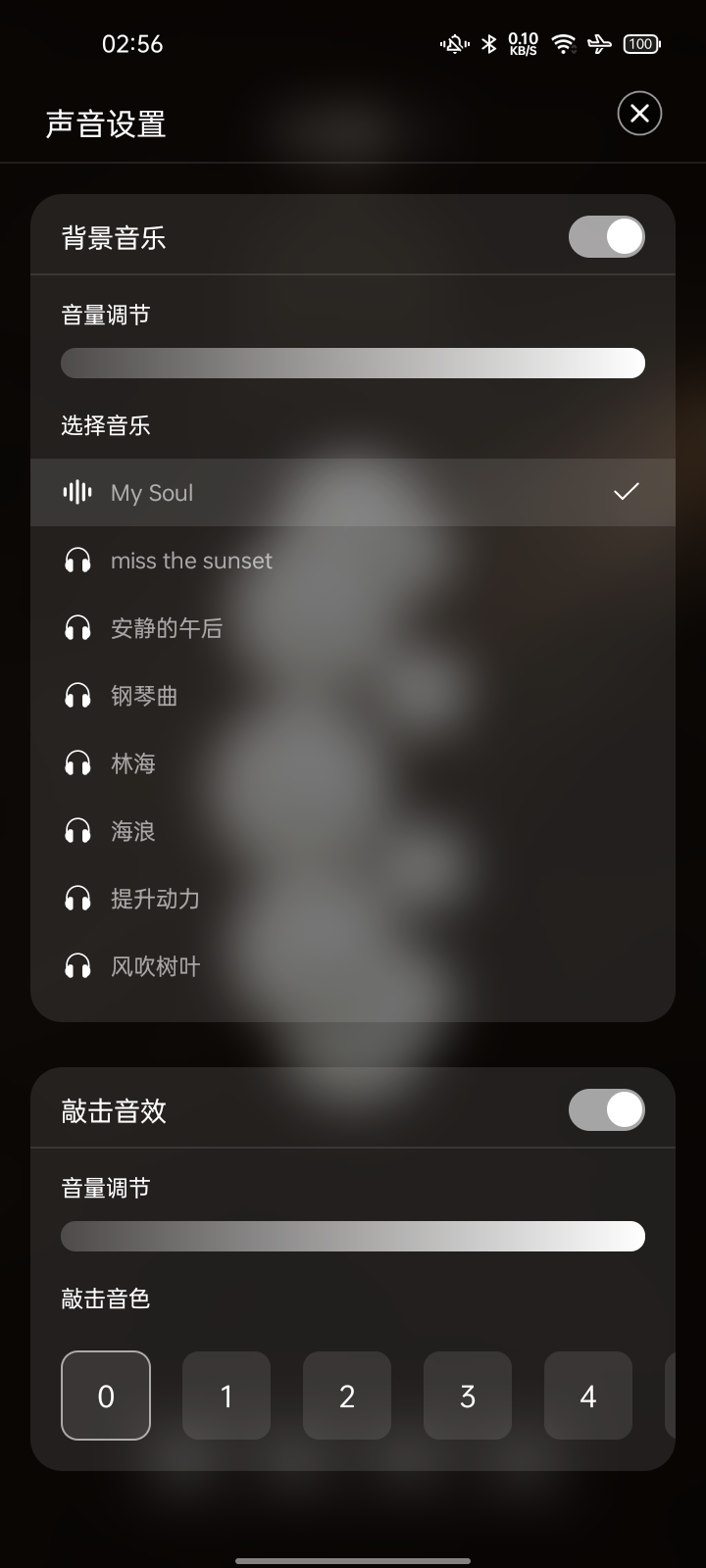Adjust the 背景音乐 volume slider
Screen dimensions: 706x1568
click(x=353, y=363)
